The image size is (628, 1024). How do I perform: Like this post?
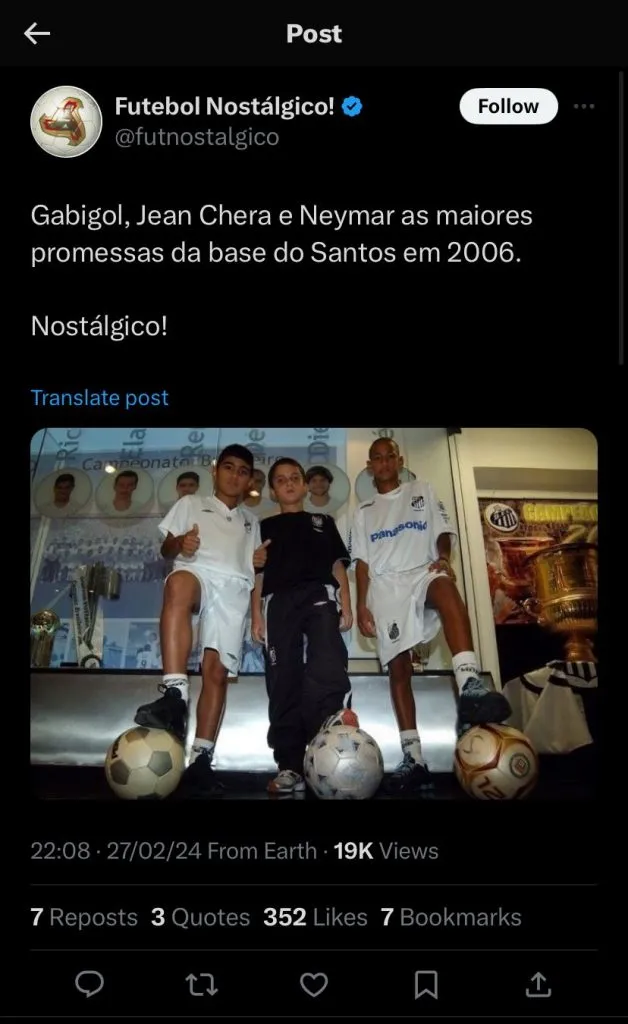click(314, 985)
